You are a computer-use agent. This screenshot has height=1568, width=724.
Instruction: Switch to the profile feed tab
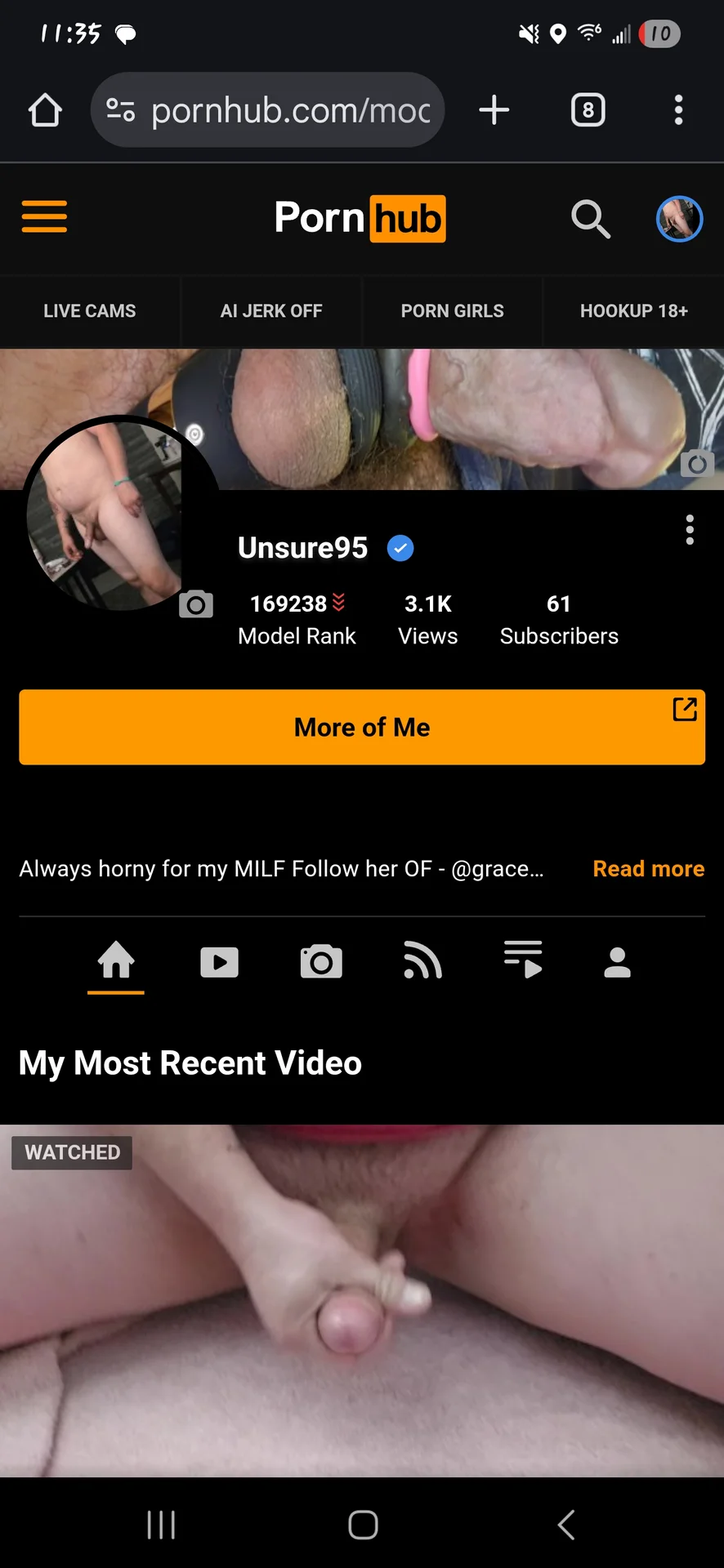[422, 962]
